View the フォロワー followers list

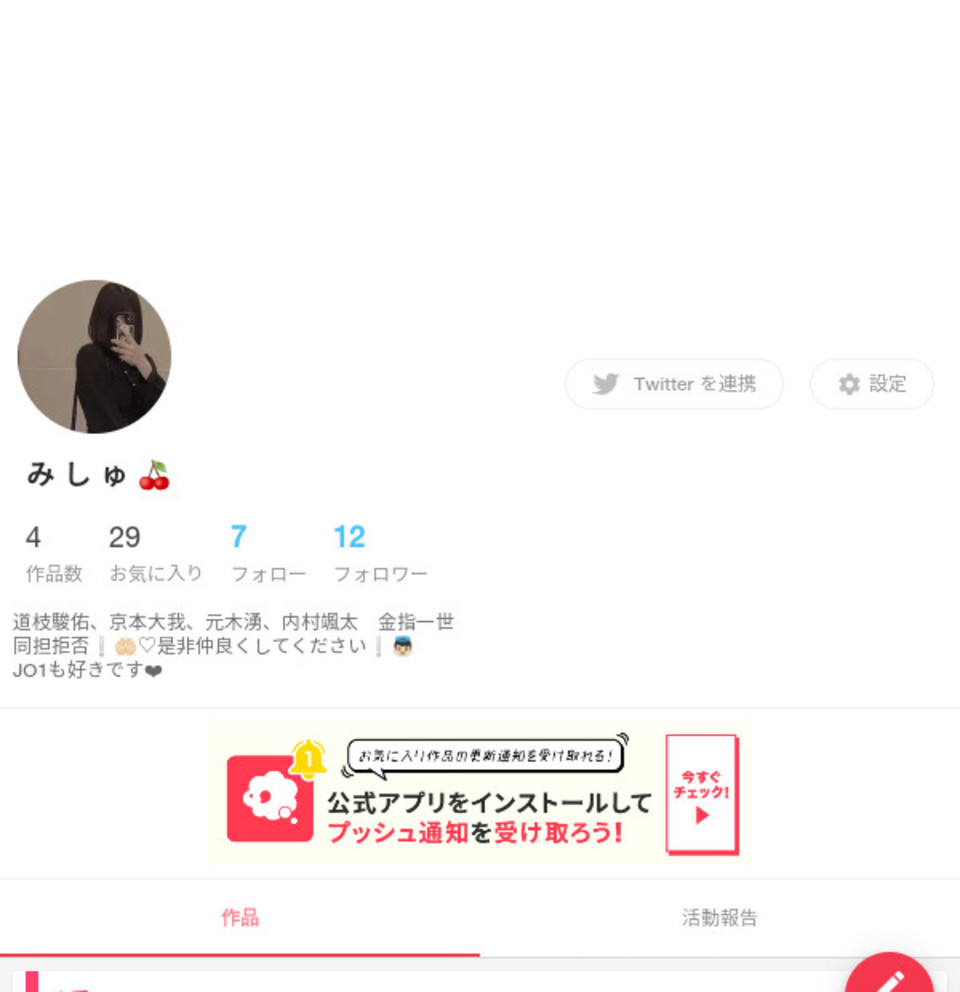tap(379, 553)
